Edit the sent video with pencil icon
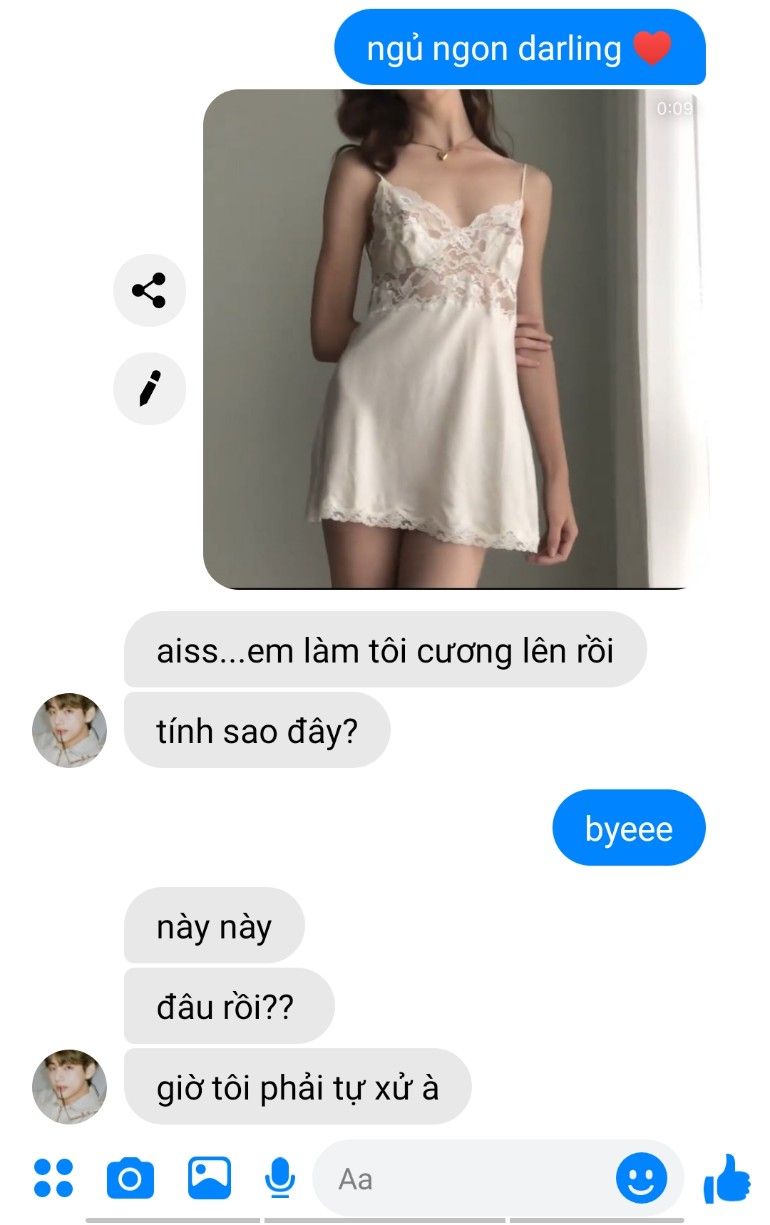 149,388
